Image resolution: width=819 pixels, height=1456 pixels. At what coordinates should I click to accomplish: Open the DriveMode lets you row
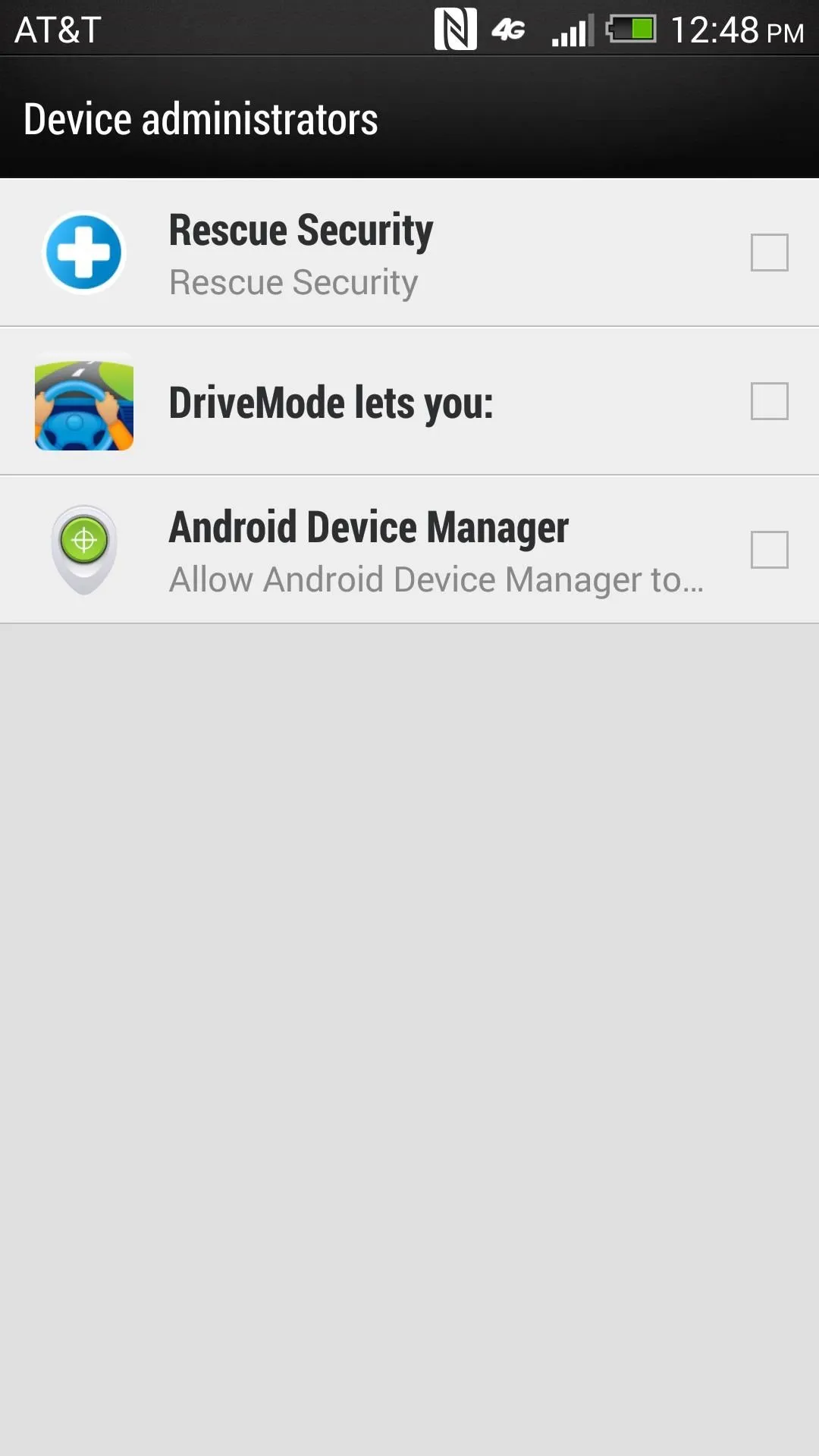click(x=409, y=401)
